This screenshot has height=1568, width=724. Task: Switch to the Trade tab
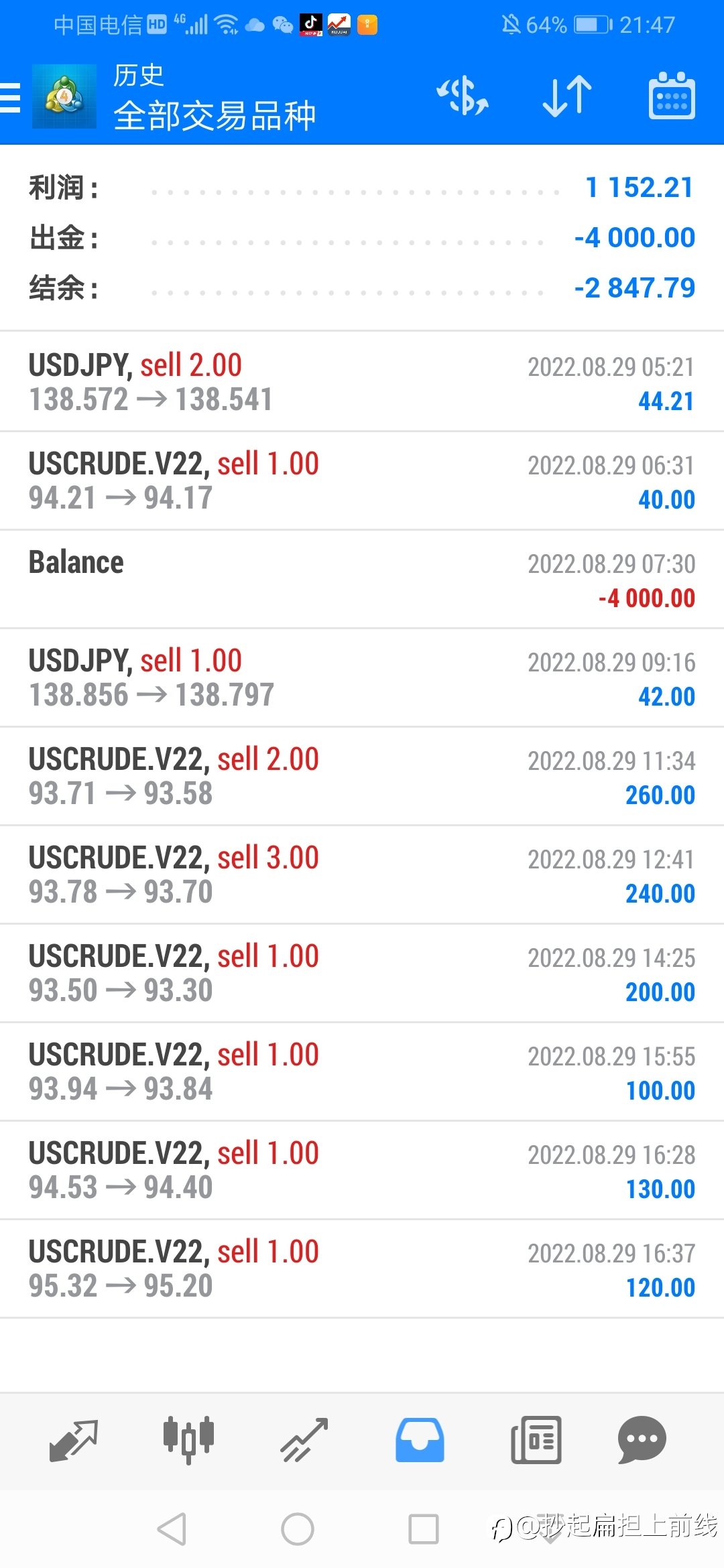[304, 1441]
